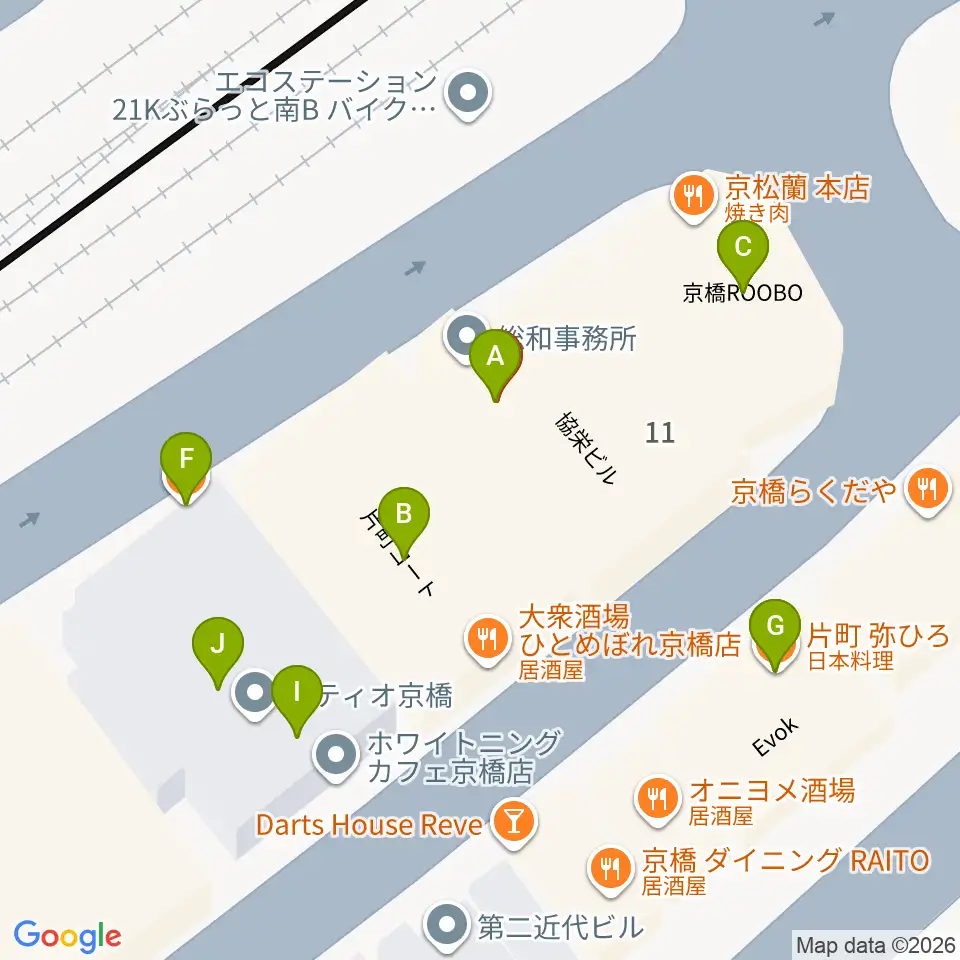Open the 第二近代ビル place pin
Image resolution: width=960 pixels, height=960 pixels.
(x=446, y=925)
